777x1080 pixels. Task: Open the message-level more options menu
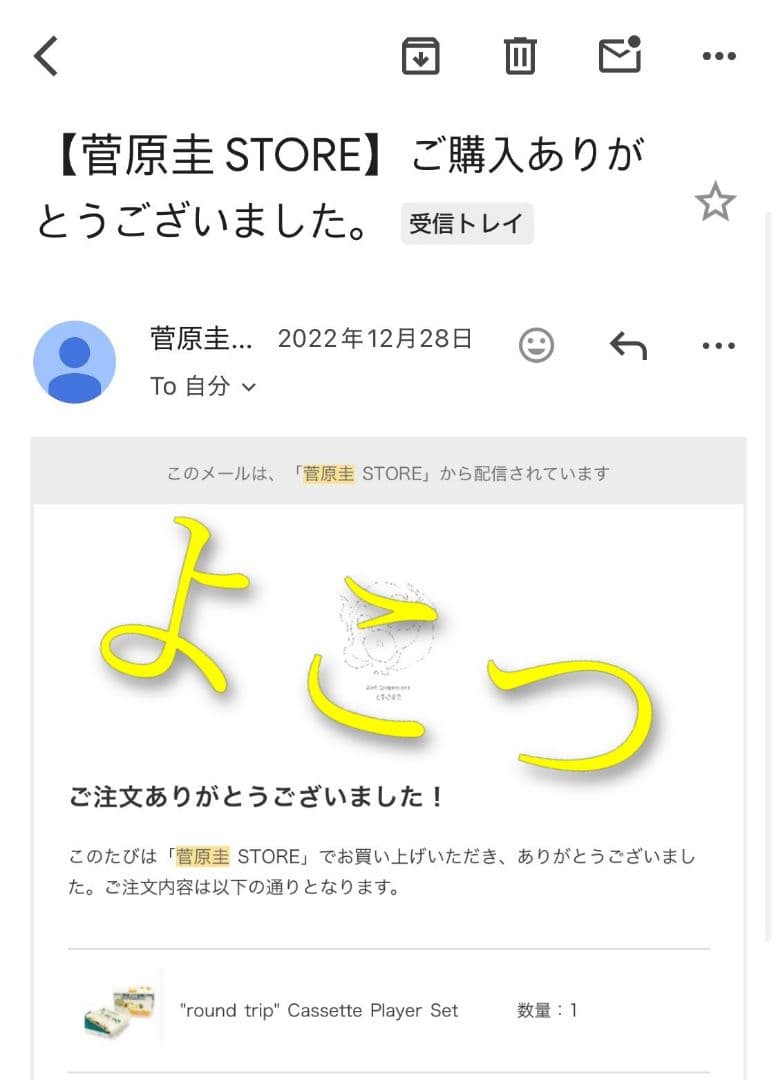pyautogui.click(x=718, y=345)
